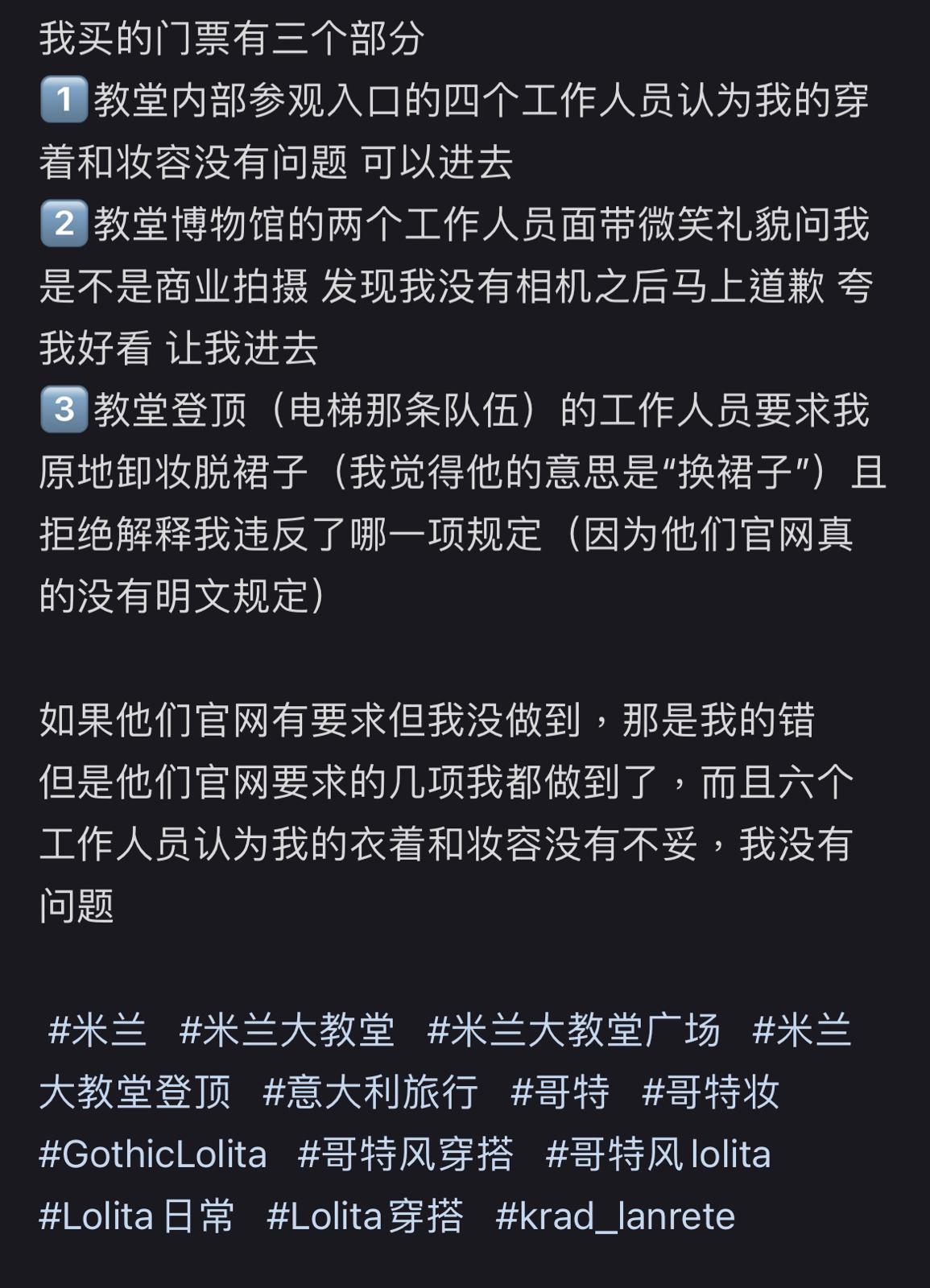Open the #意大利旅行 hashtag
Viewport: 930px width, 1288px height.
coord(370,1092)
